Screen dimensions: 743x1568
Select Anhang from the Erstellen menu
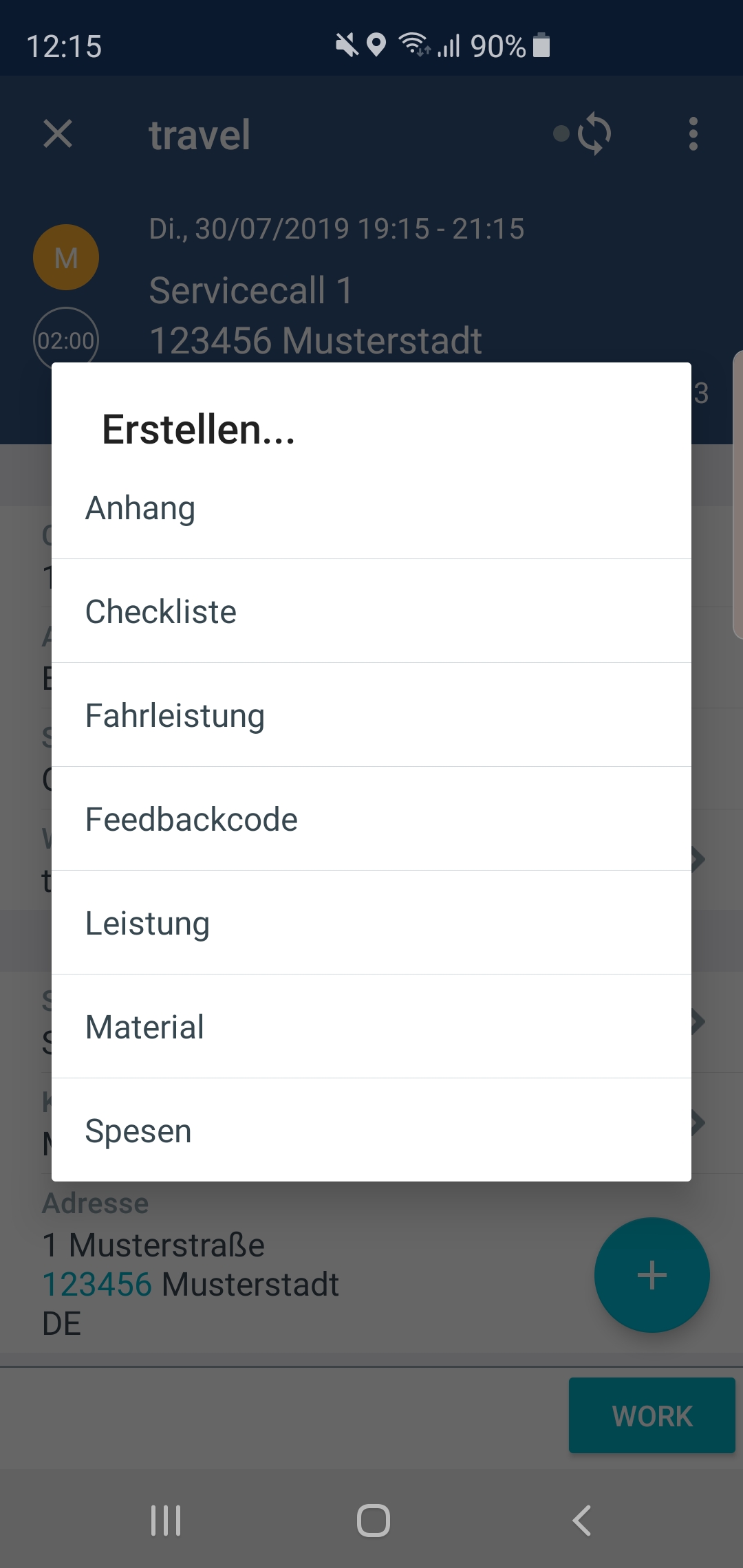371,508
